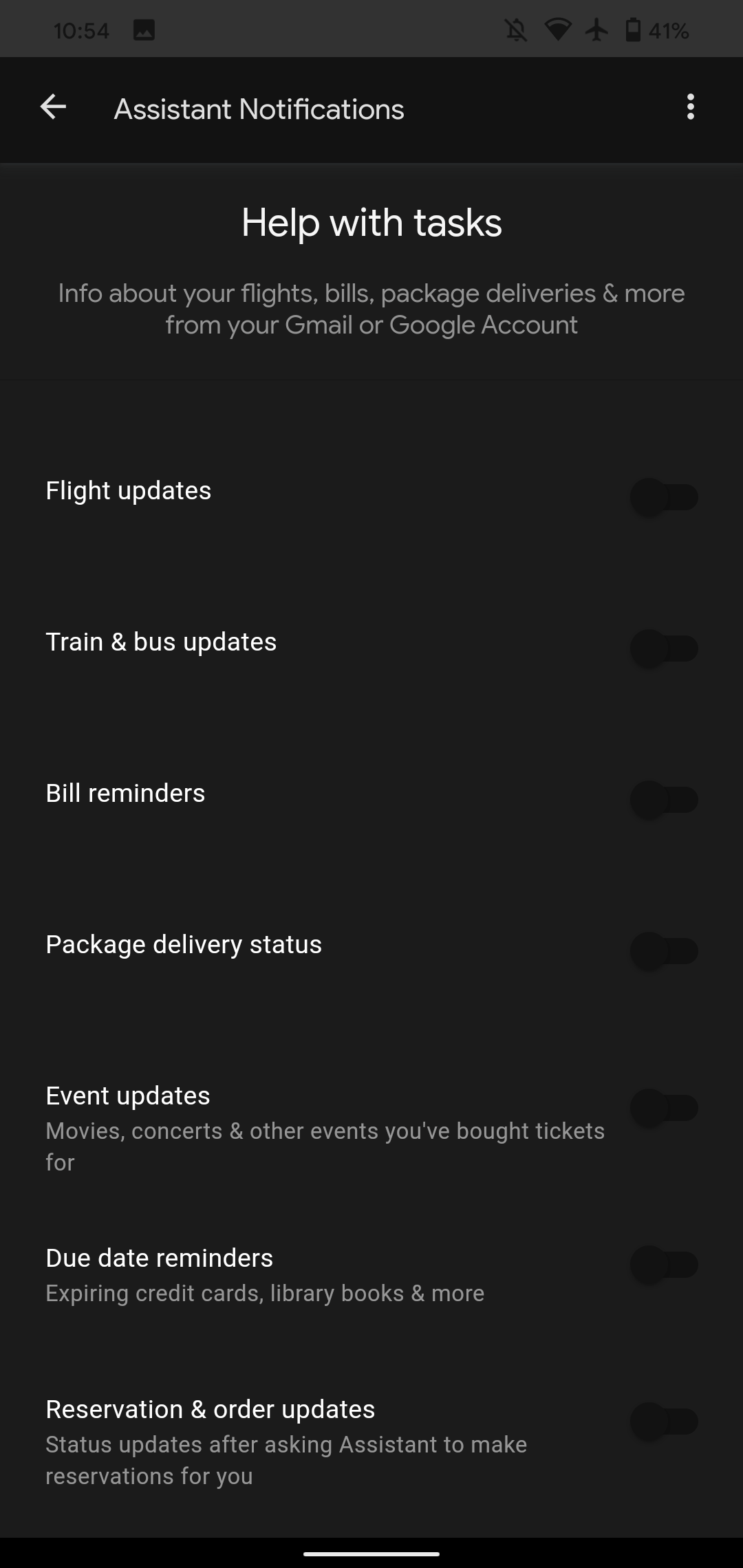Viewport: 743px width, 1568px height.
Task: Enable the Flight updates toggle
Action: point(663,496)
